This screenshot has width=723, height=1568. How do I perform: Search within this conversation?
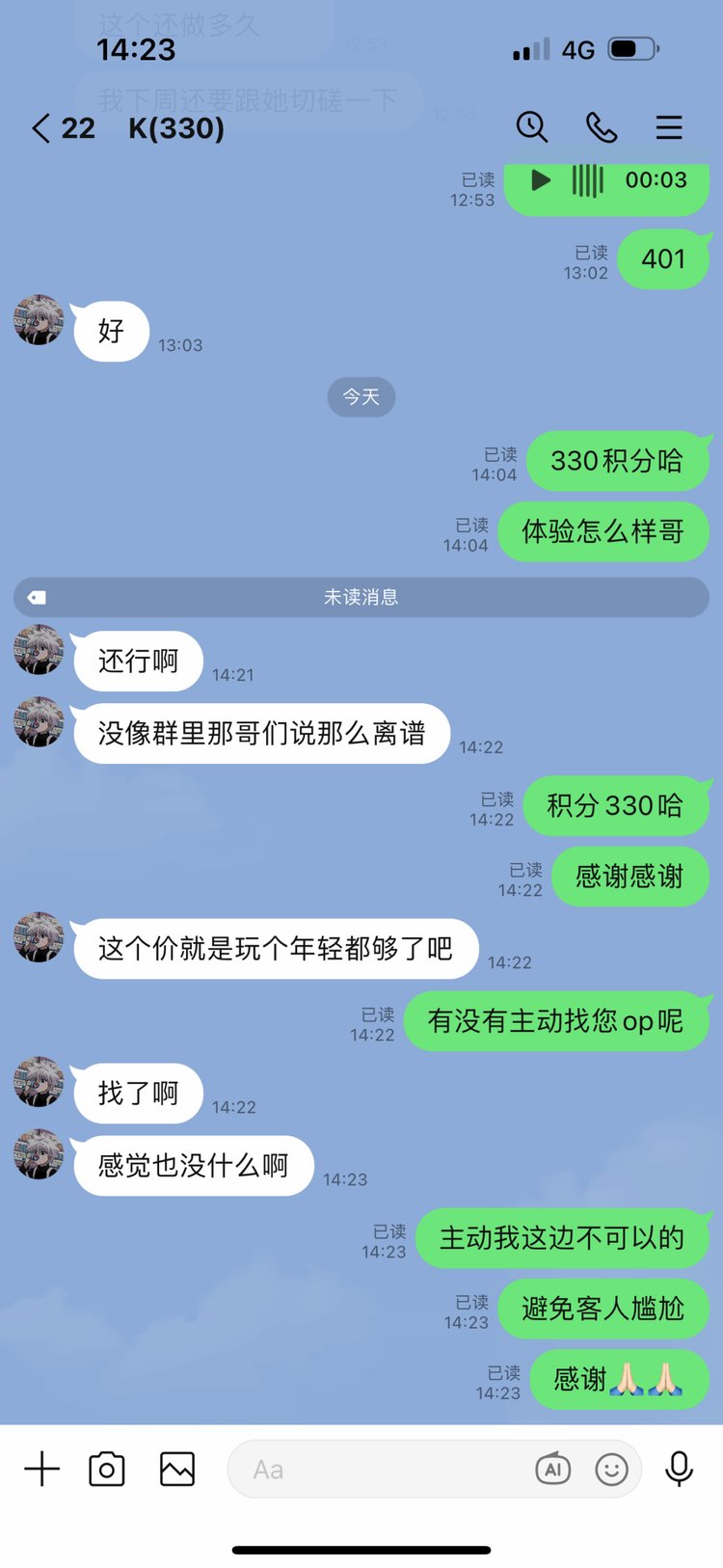coord(531,127)
